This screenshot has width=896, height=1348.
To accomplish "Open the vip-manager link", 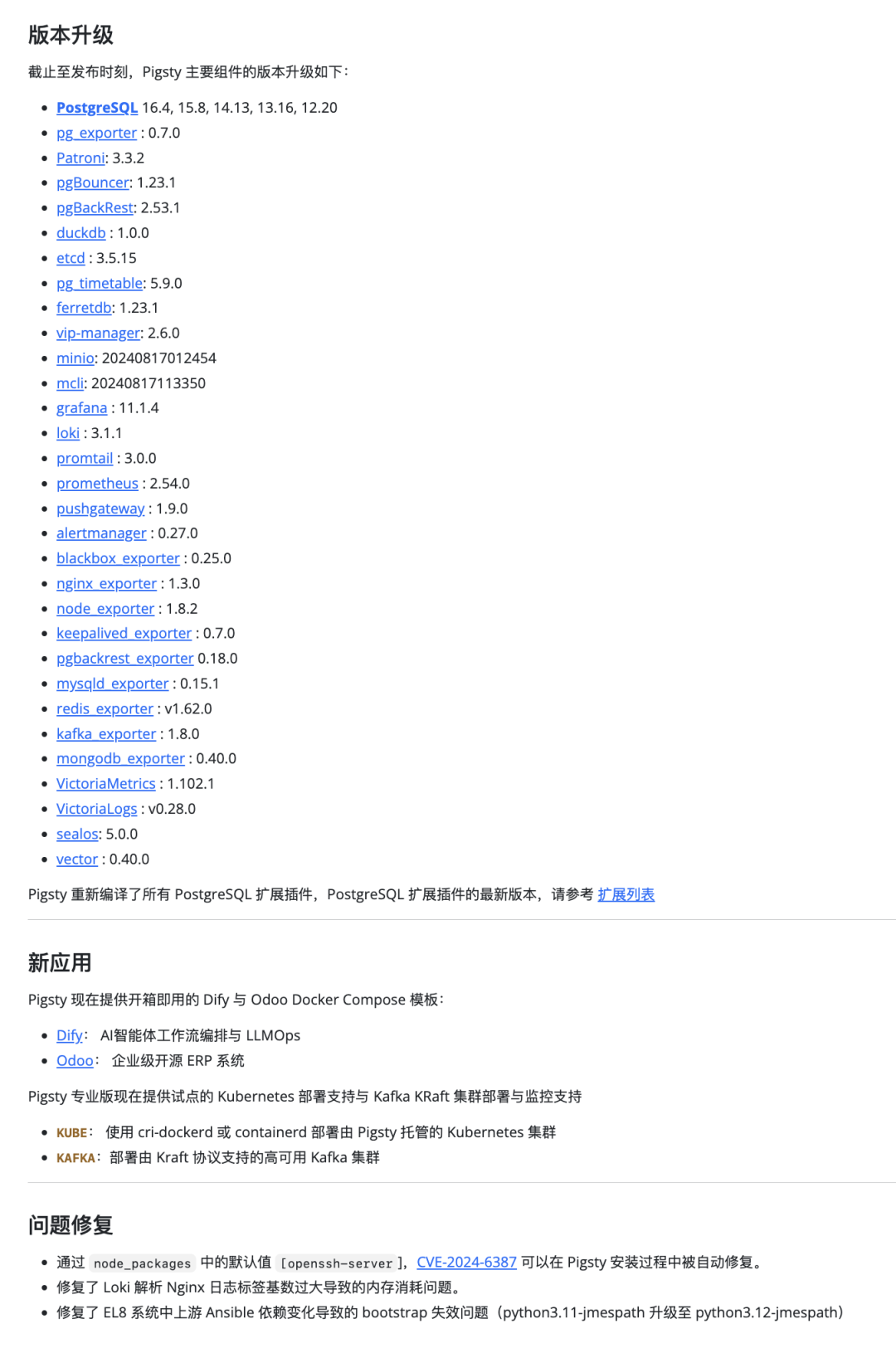I will (98, 333).
